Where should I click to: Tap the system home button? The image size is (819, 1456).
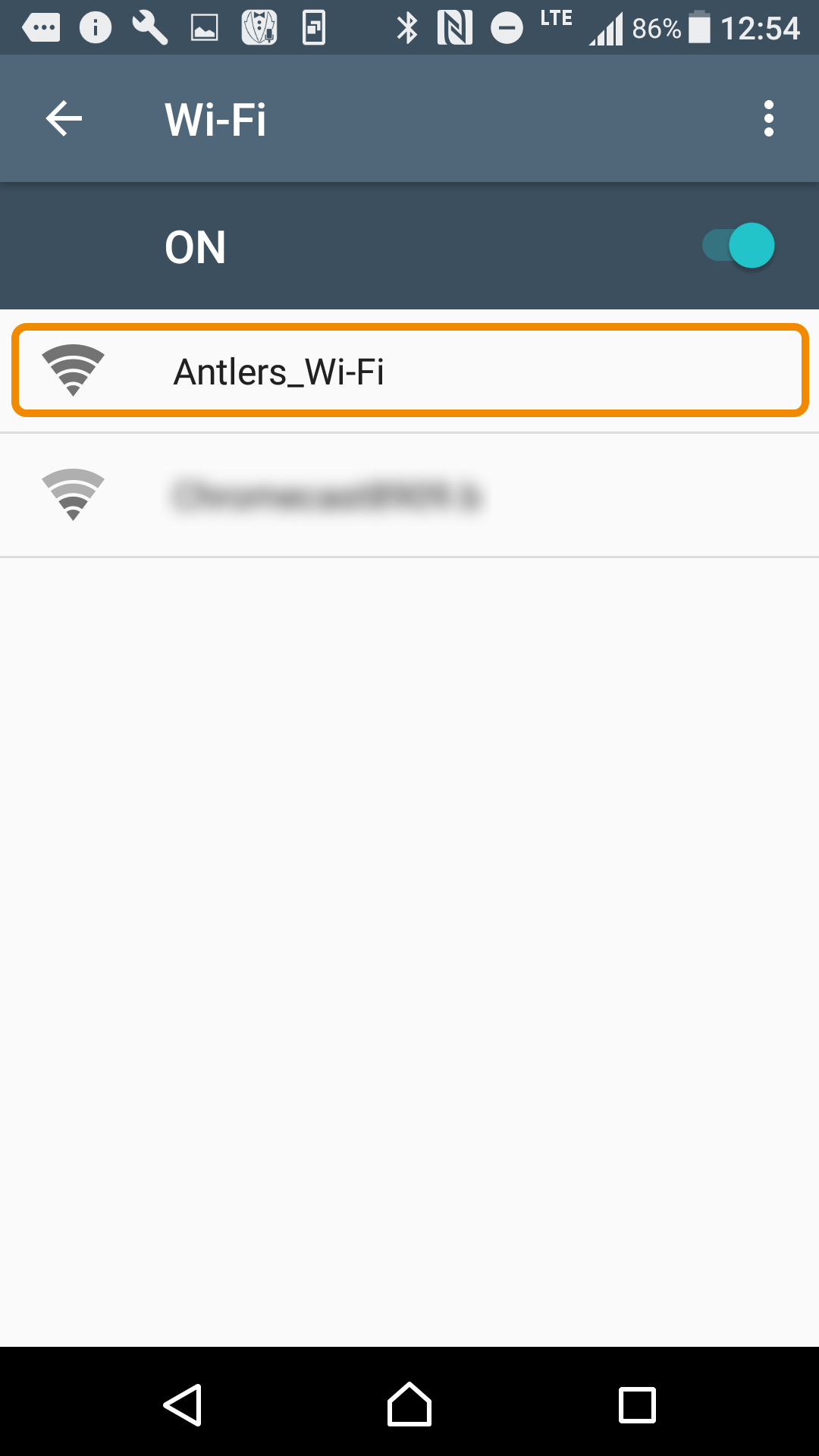(409, 1404)
